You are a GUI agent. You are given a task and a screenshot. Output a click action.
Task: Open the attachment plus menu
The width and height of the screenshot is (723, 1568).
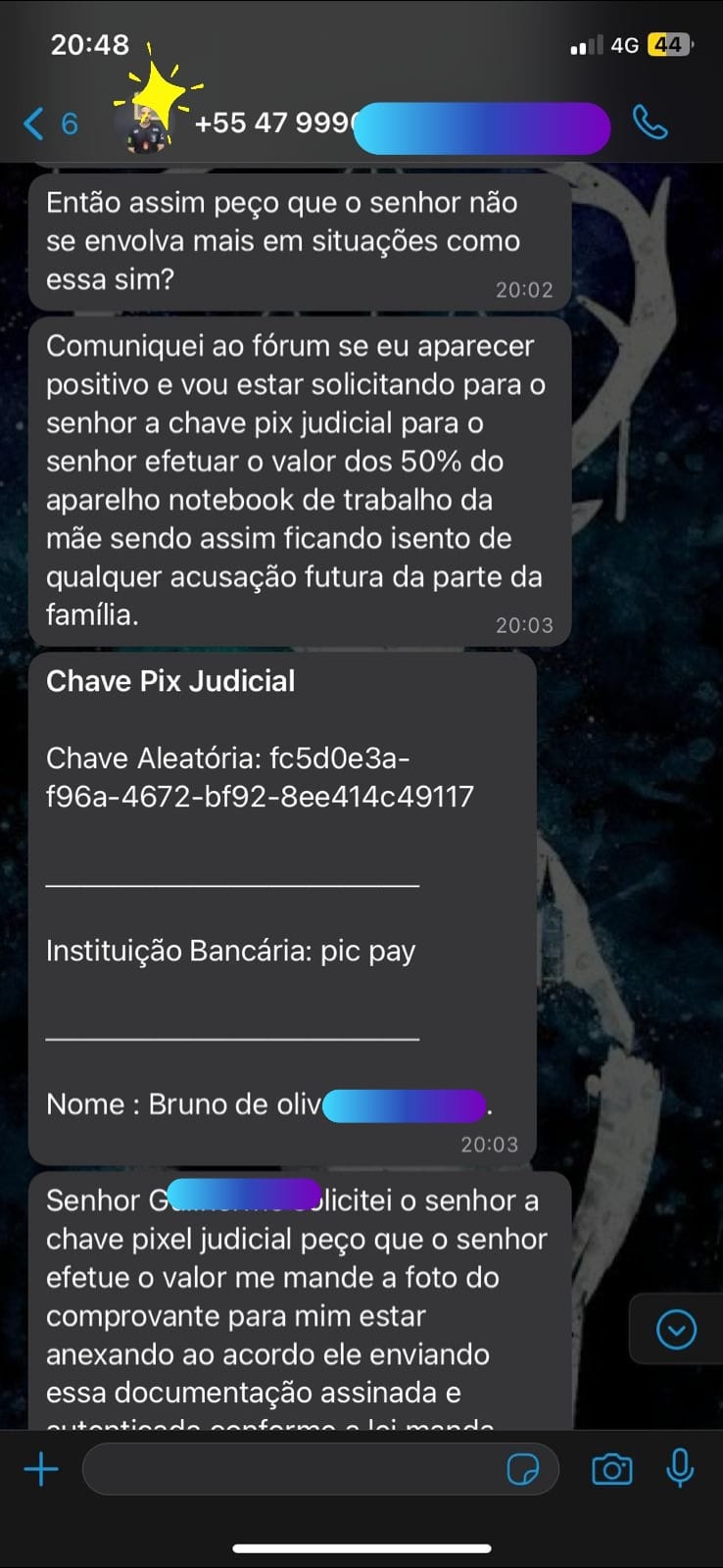point(41,1469)
